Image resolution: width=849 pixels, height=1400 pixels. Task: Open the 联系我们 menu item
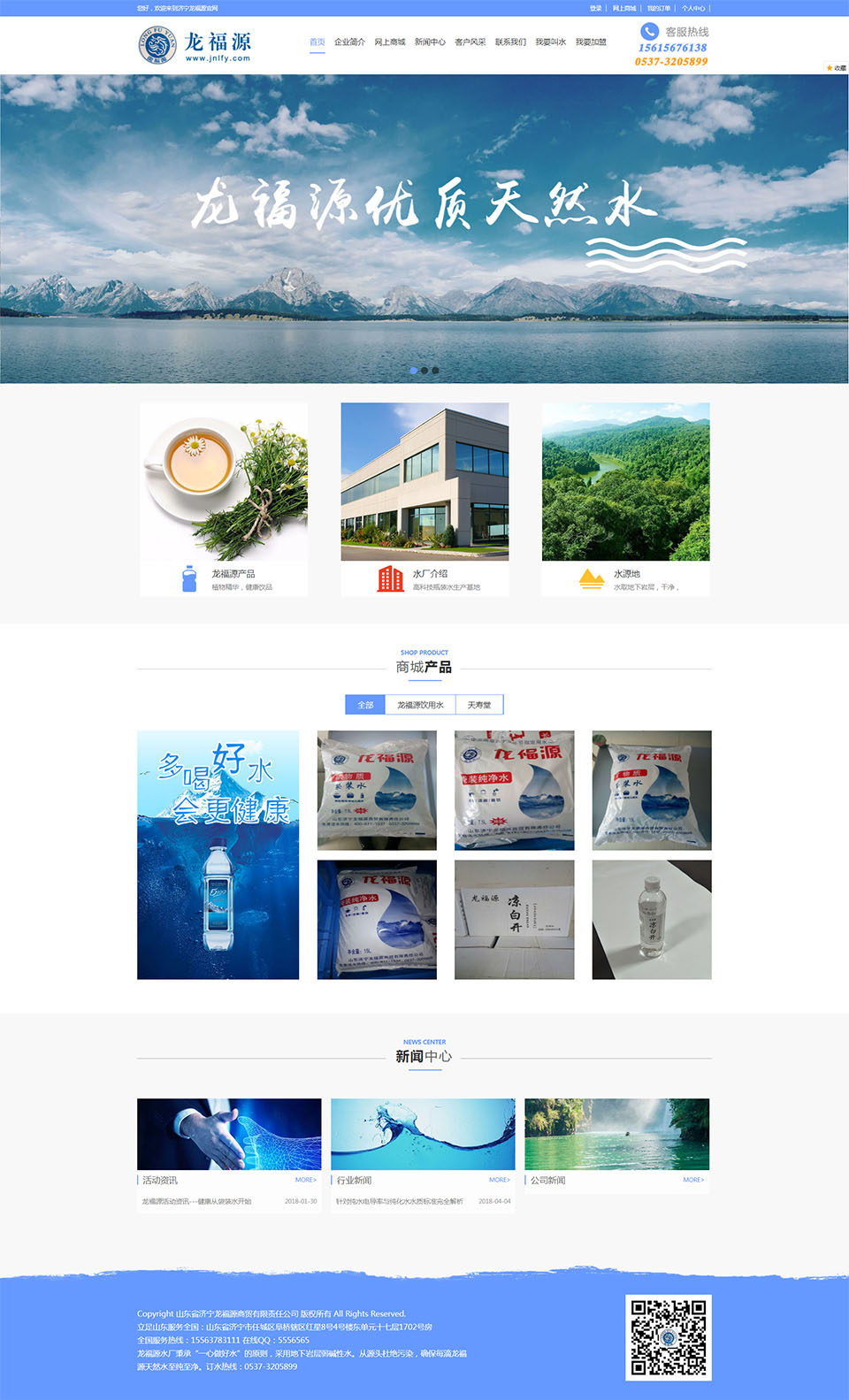[x=510, y=42]
